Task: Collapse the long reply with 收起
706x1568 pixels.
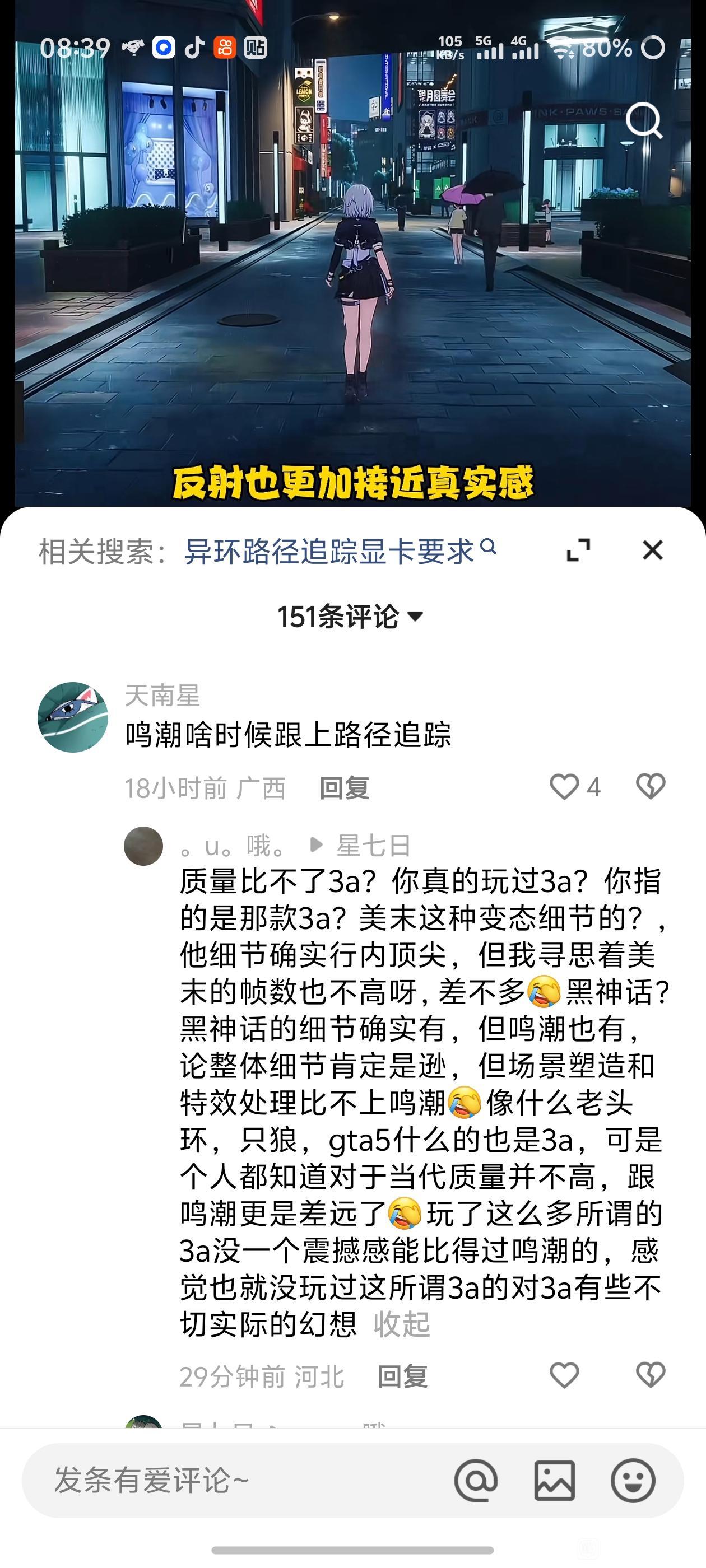Action: click(401, 1324)
